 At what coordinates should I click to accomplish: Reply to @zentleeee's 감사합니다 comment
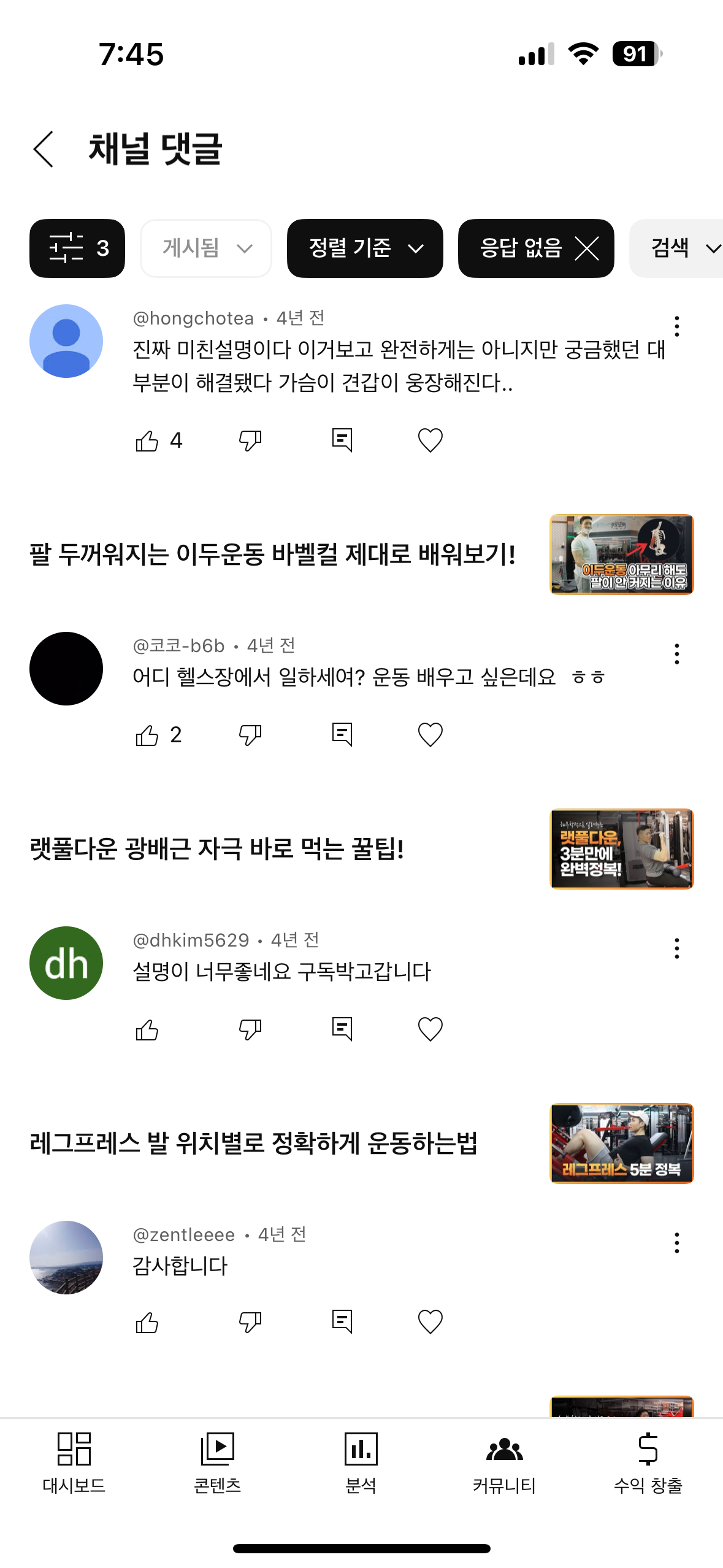point(342,1321)
